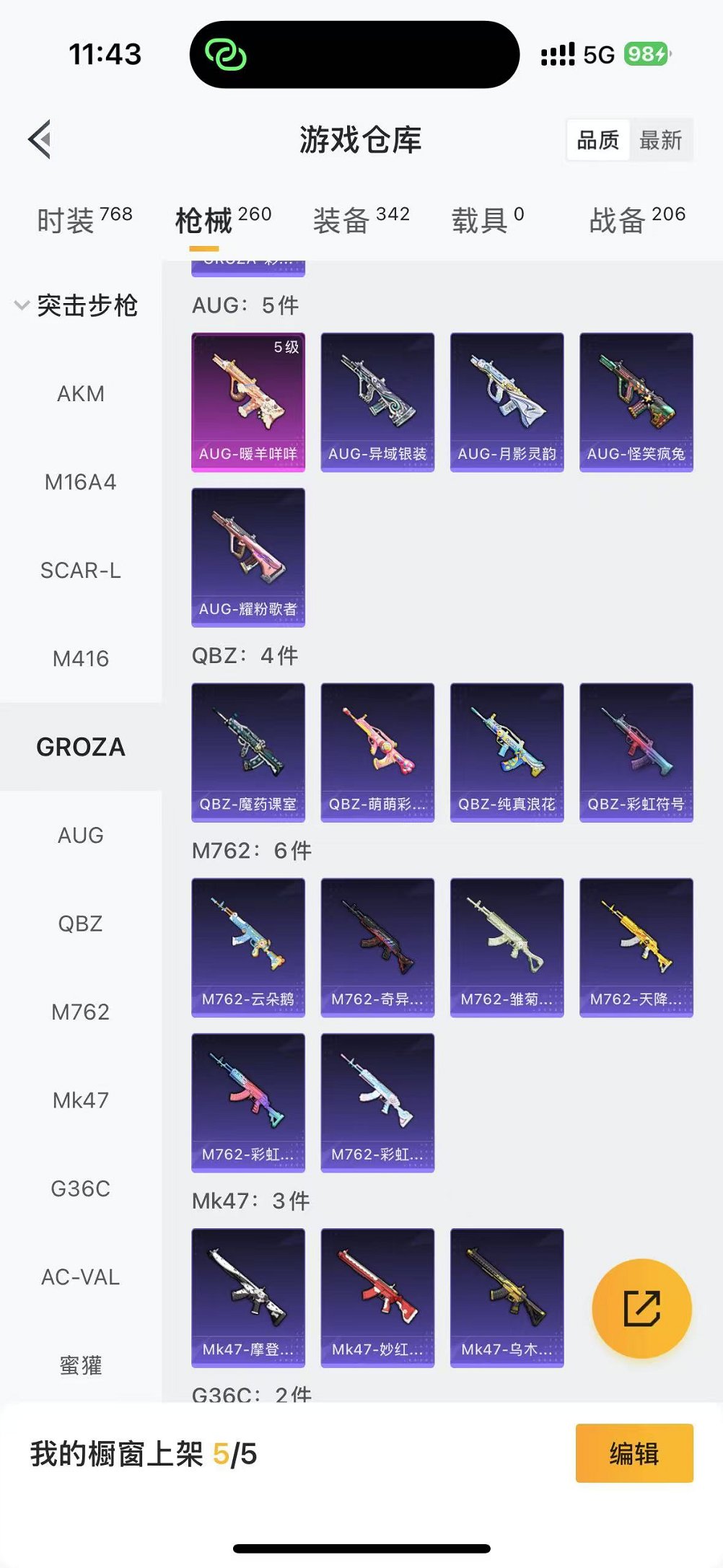The width and height of the screenshot is (723, 1568).
Task: Open the AUG-暖羊咩咩 skin card
Action: point(248,402)
